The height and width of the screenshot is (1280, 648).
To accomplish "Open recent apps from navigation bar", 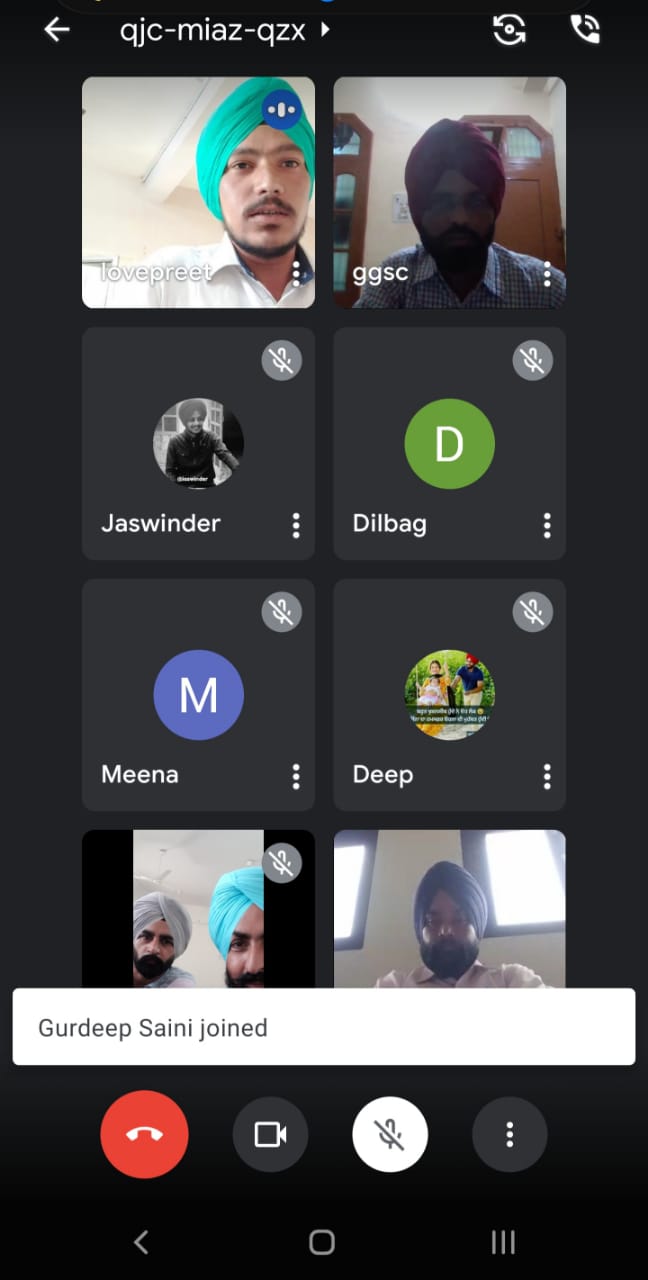I will (x=503, y=1242).
